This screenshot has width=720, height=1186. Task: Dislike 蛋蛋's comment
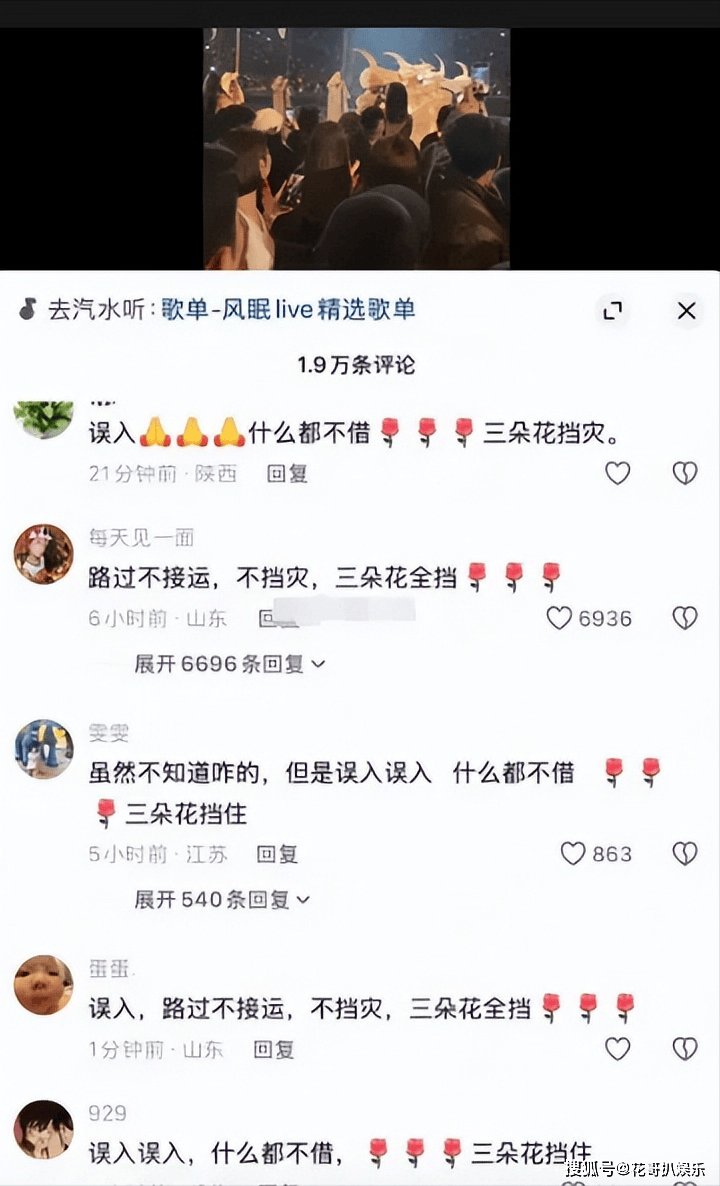click(685, 1049)
